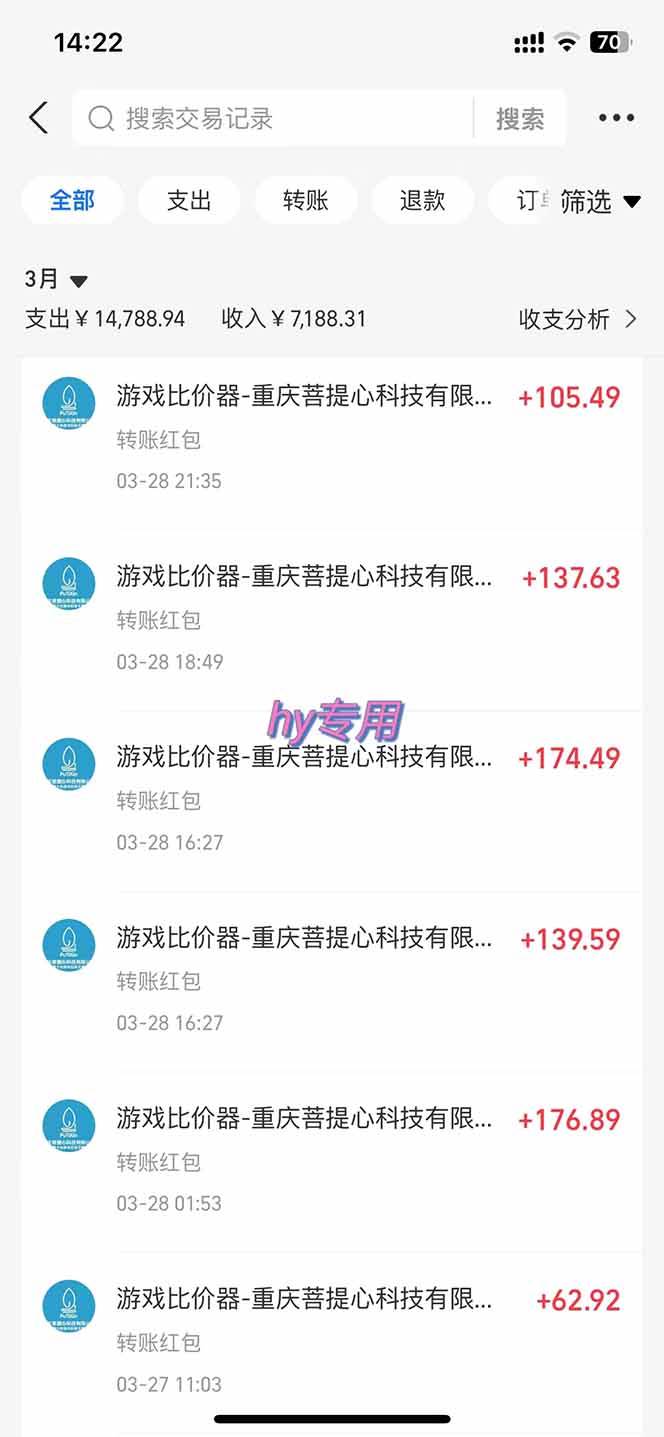Tap the 搜索 button
The width and height of the screenshot is (664, 1437).
pos(520,118)
